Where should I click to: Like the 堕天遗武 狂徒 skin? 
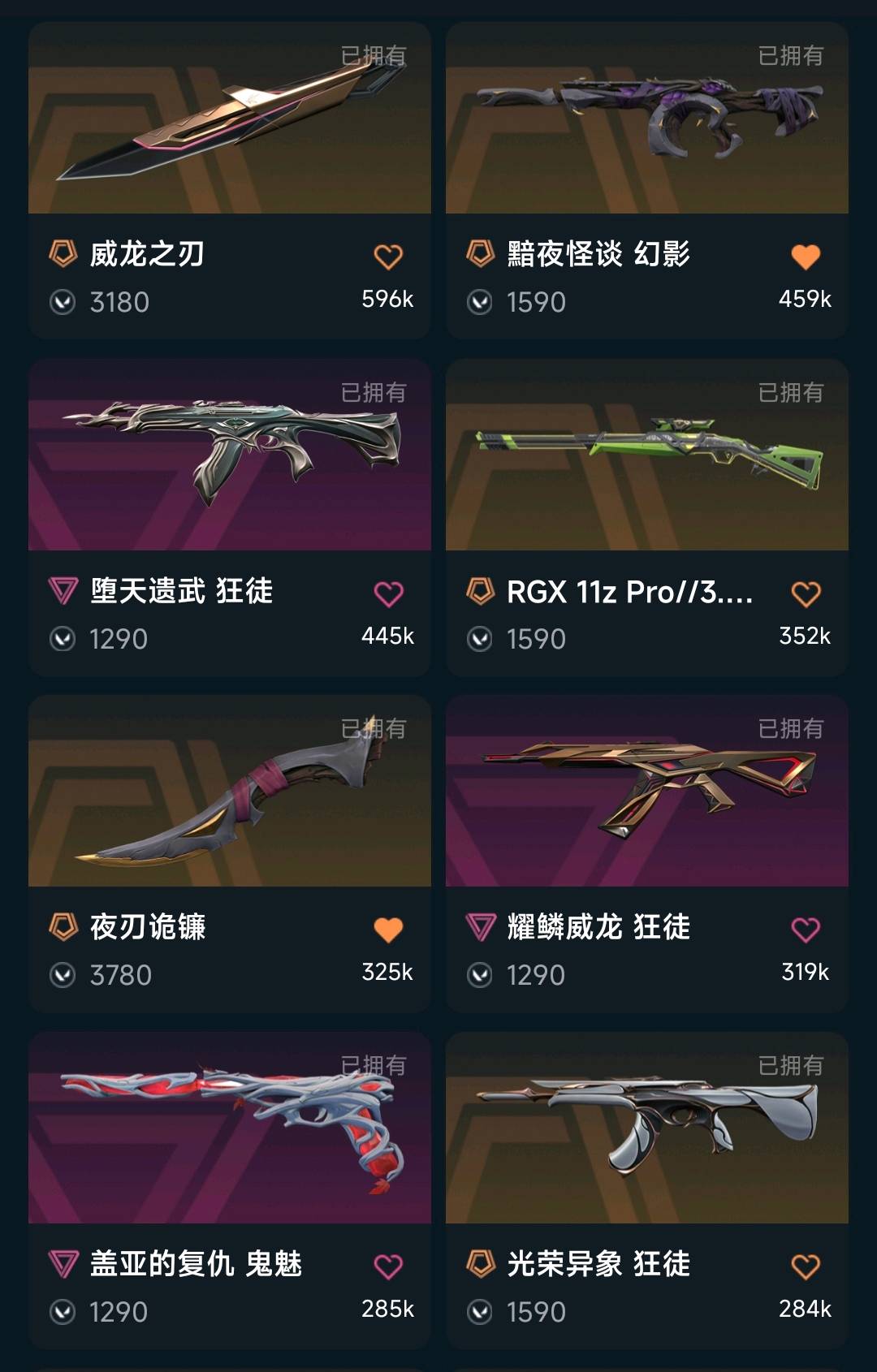(388, 593)
